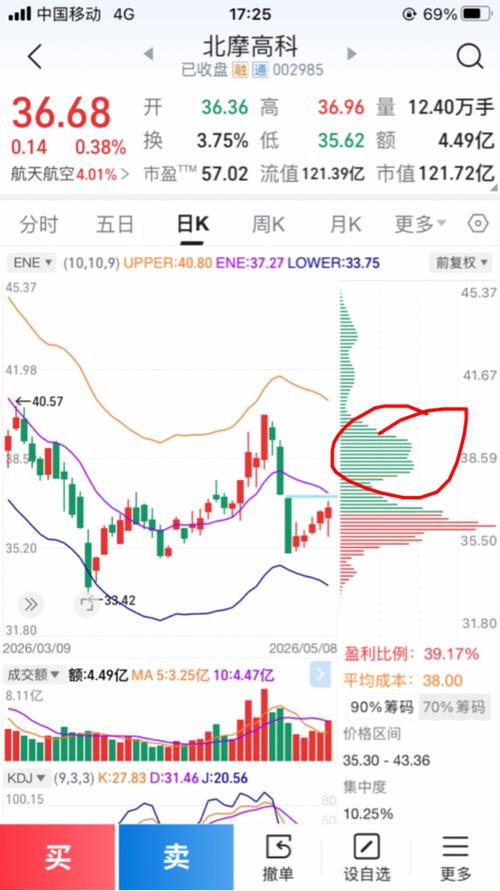Viewport: 500px width, 891px height.
Task: Tap the blue 卖 sell button
Action: click(x=176, y=857)
